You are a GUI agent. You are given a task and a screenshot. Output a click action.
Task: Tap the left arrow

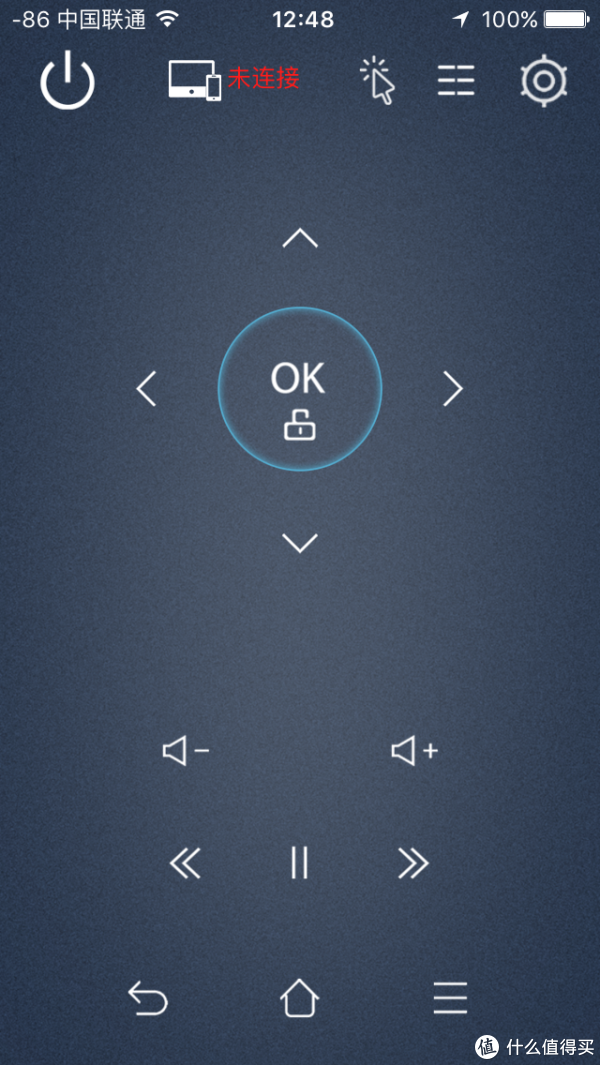[x=146, y=389]
